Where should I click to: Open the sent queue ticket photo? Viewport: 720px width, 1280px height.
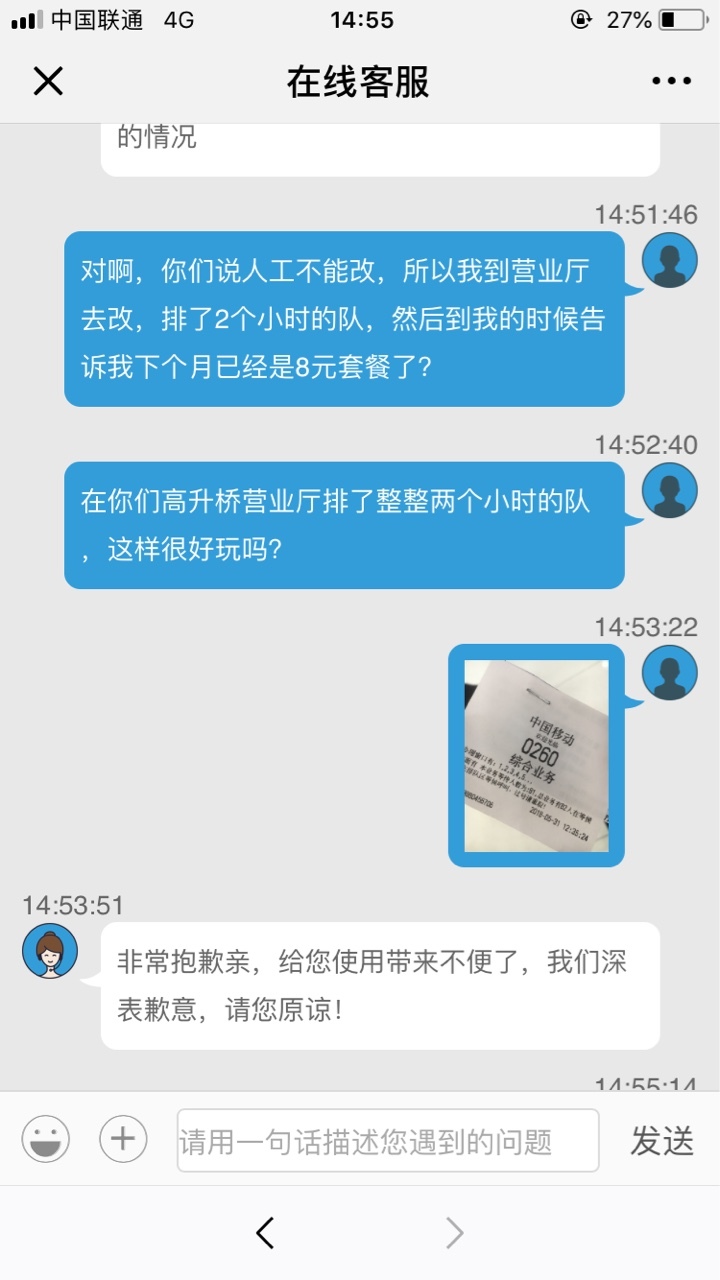536,756
